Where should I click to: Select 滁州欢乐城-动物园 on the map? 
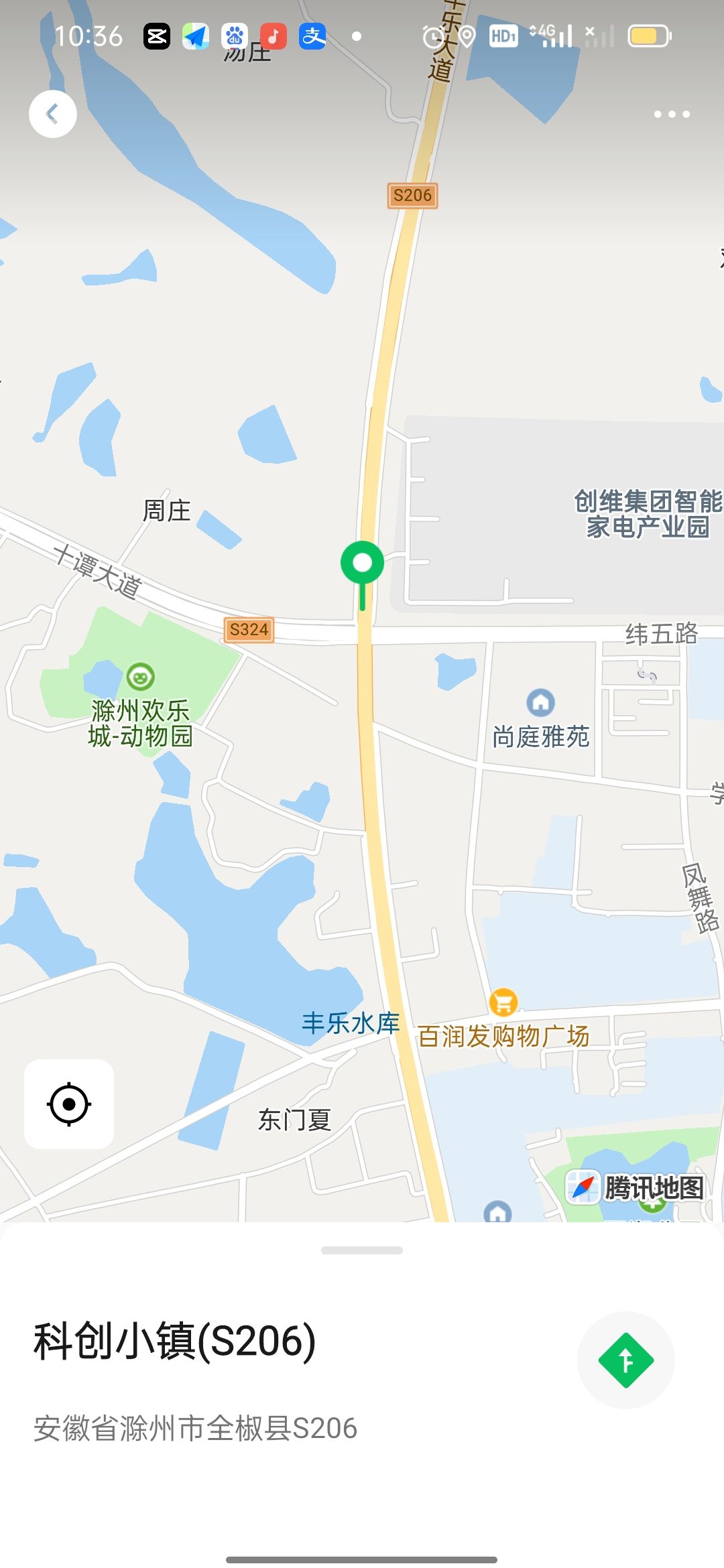140,677
